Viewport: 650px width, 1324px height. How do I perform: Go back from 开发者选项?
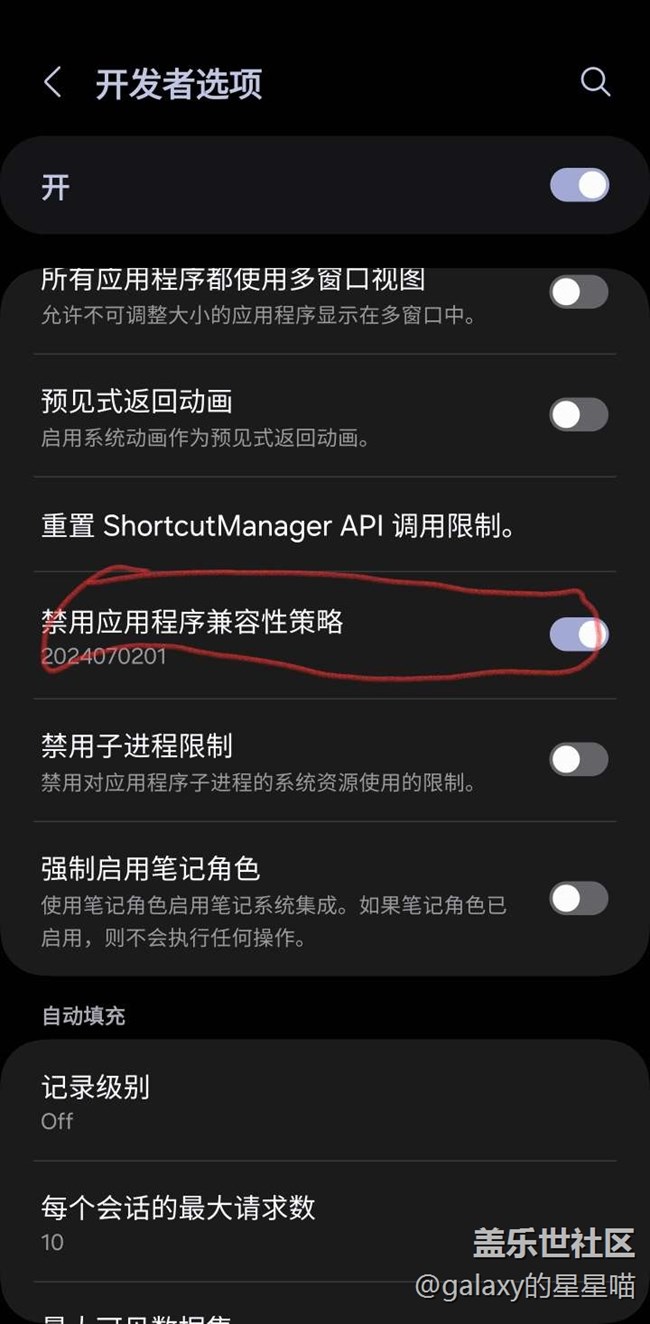coord(53,83)
